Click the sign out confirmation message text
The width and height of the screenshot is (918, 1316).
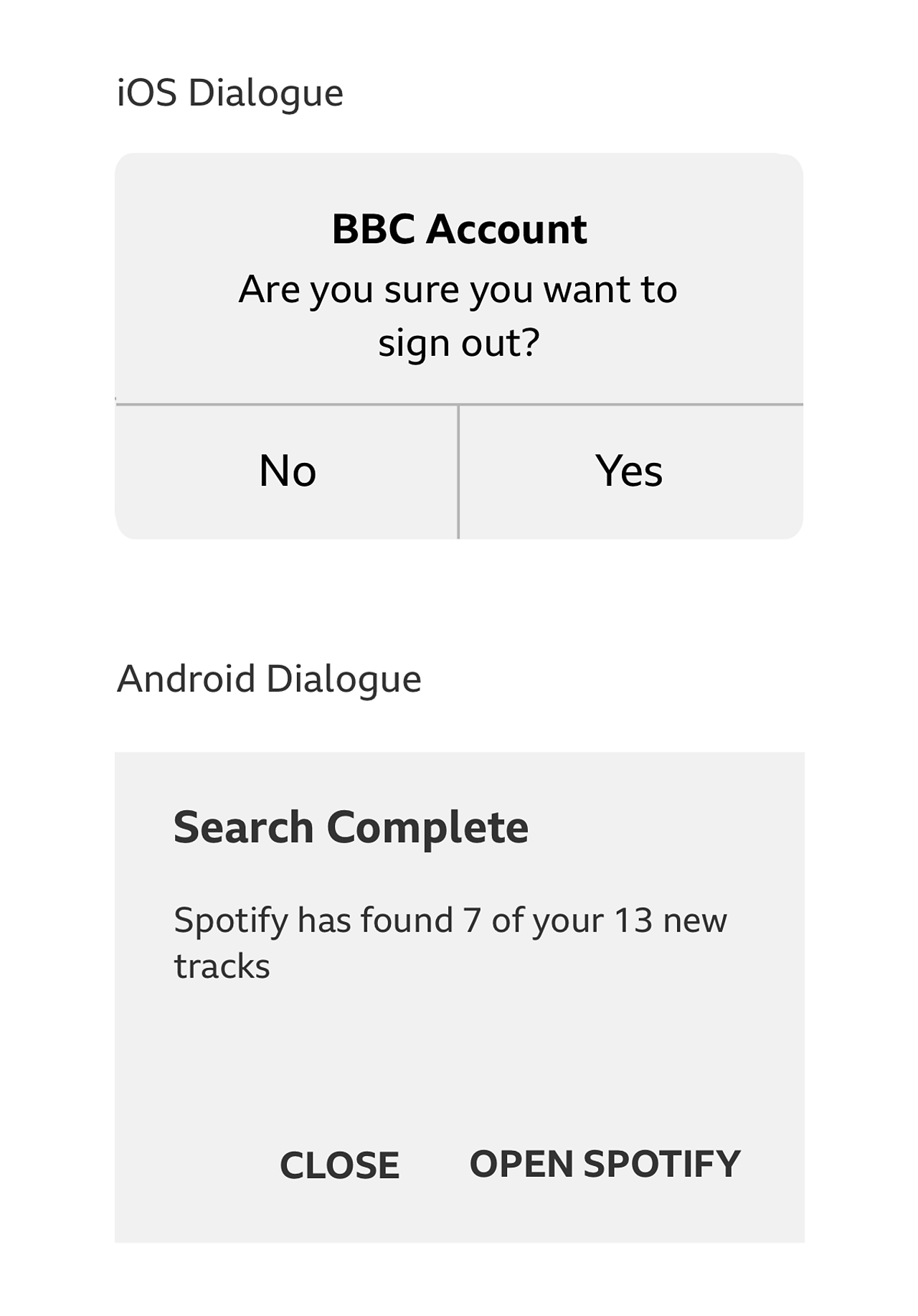(x=459, y=316)
